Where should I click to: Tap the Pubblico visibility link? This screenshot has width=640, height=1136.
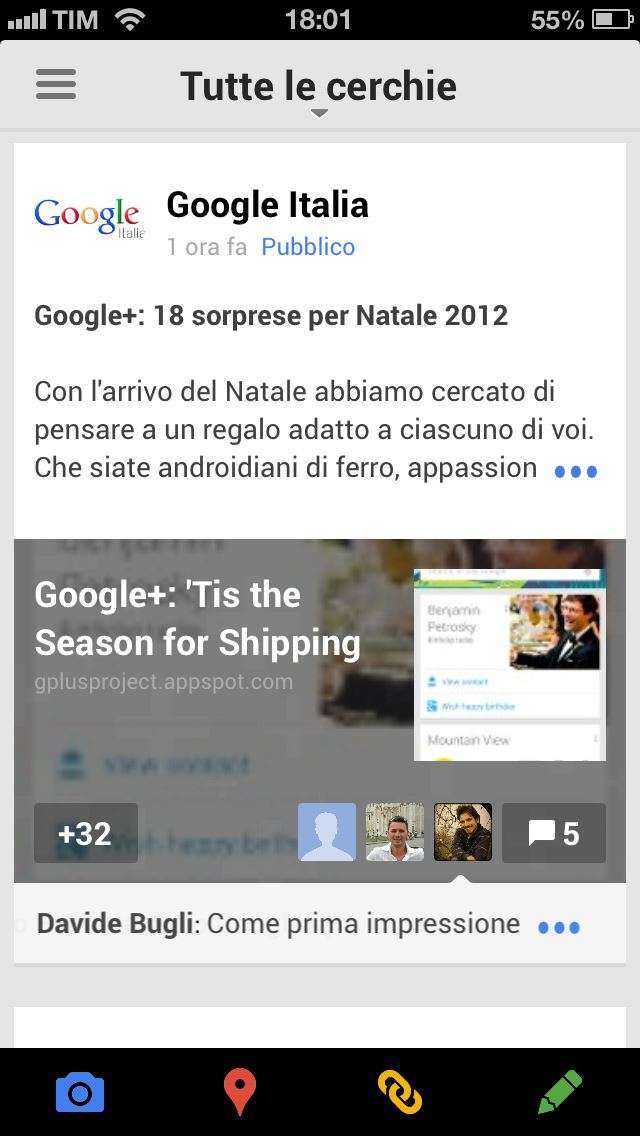[308, 247]
